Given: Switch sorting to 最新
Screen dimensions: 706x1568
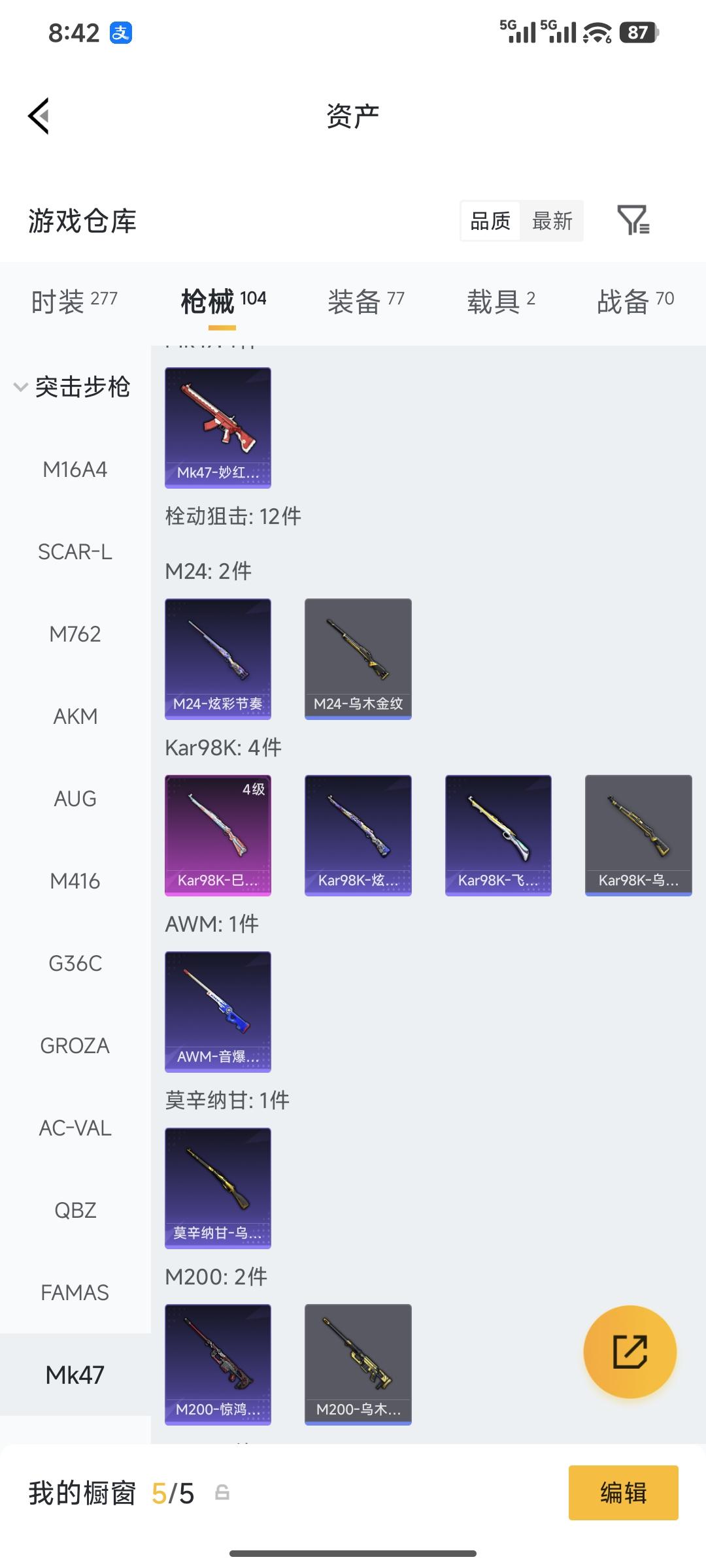Looking at the screenshot, I should click(x=552, y=221).
